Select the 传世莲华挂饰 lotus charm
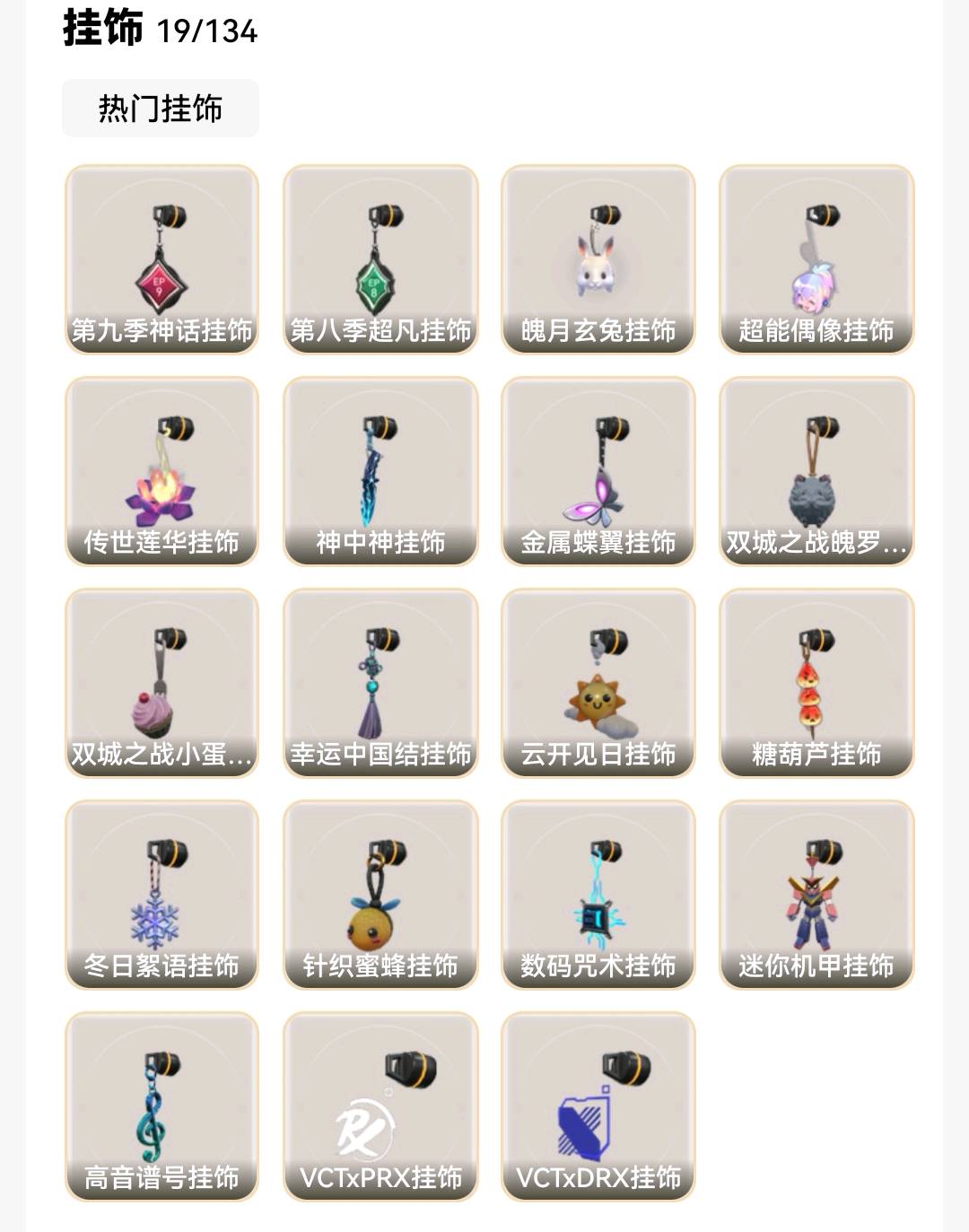The width and height of the screenshot is (969, 1232). click(161, 471)
